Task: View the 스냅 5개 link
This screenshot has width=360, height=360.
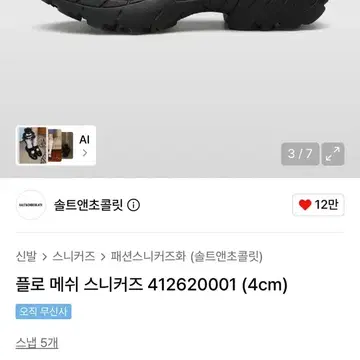Action: (37, 343)
